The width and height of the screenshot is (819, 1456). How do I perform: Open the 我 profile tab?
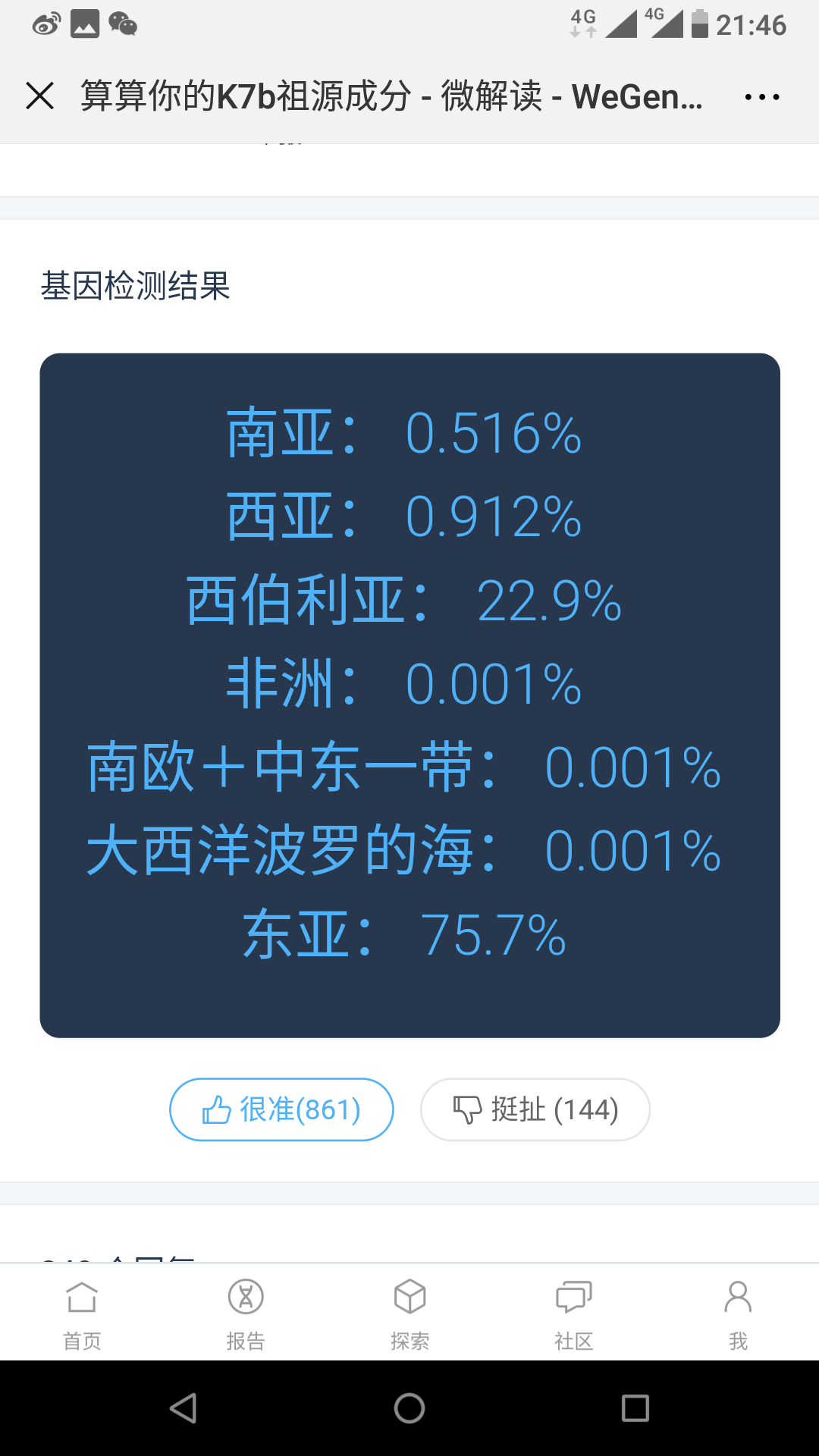point(738,1316)
